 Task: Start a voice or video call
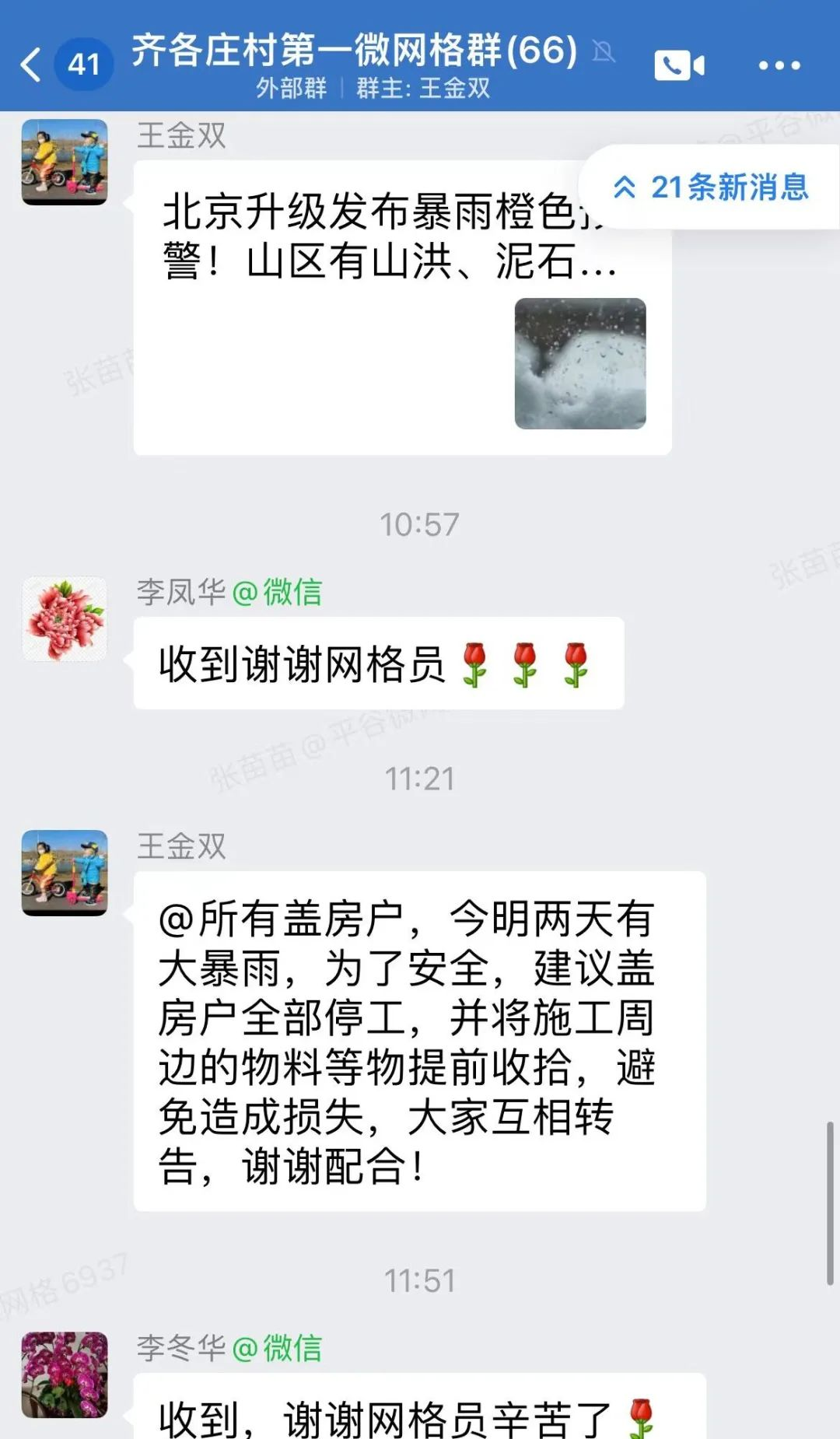679,65
